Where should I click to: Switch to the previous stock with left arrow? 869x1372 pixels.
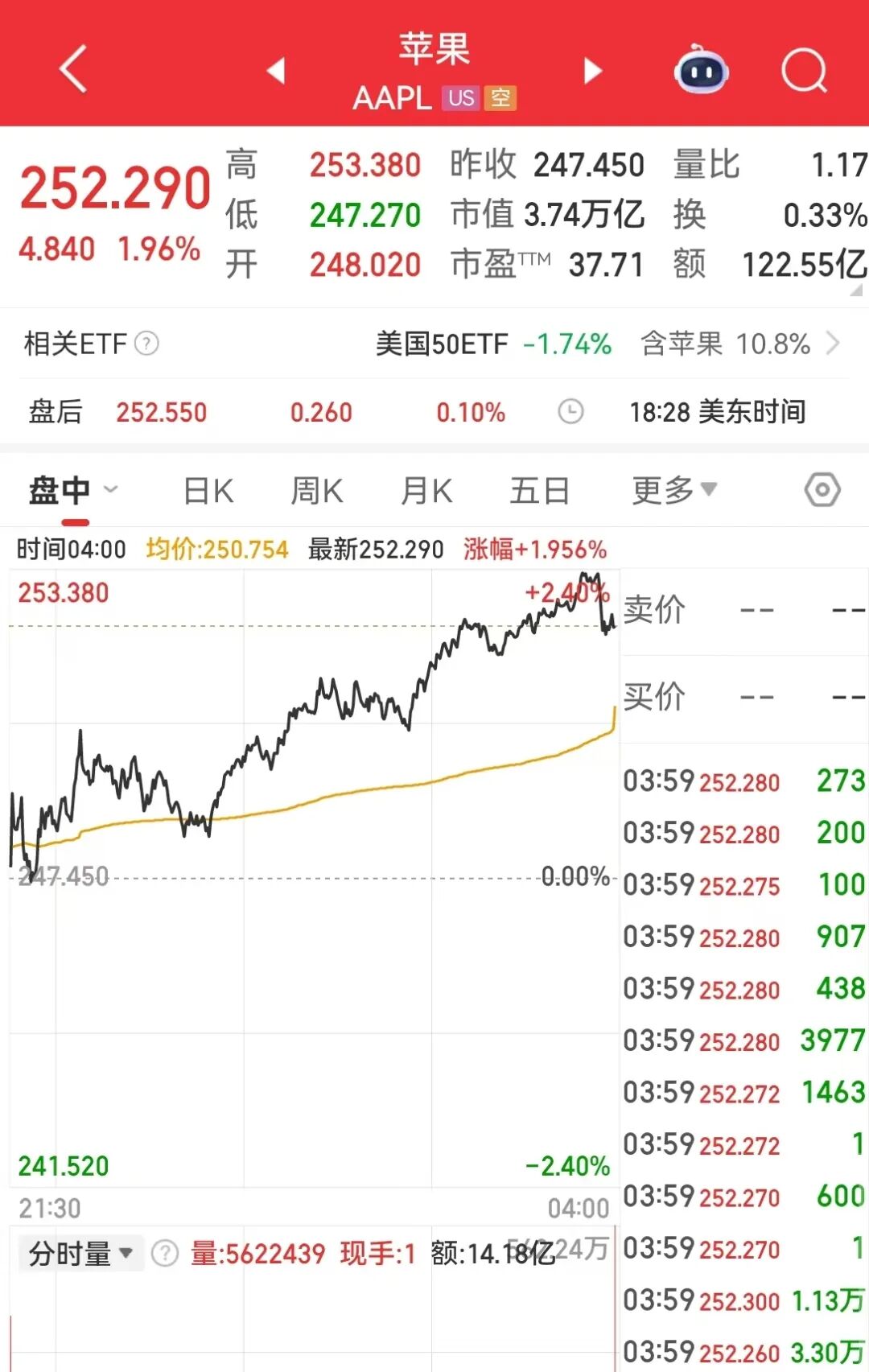pos(276,71)
